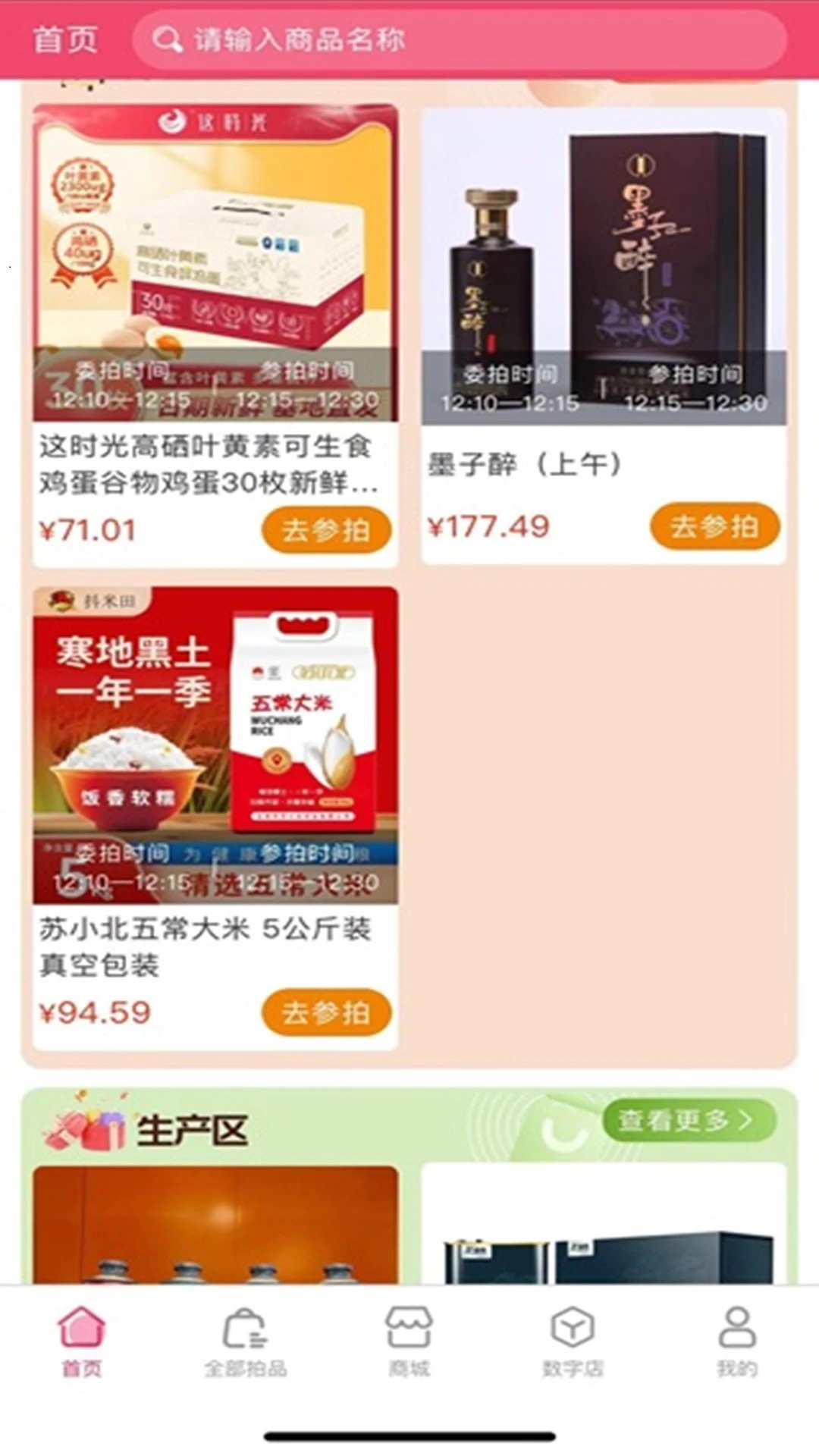819x1456 pixels.
Task: Open the 数字店 tab
Action: coord(573,1342)
